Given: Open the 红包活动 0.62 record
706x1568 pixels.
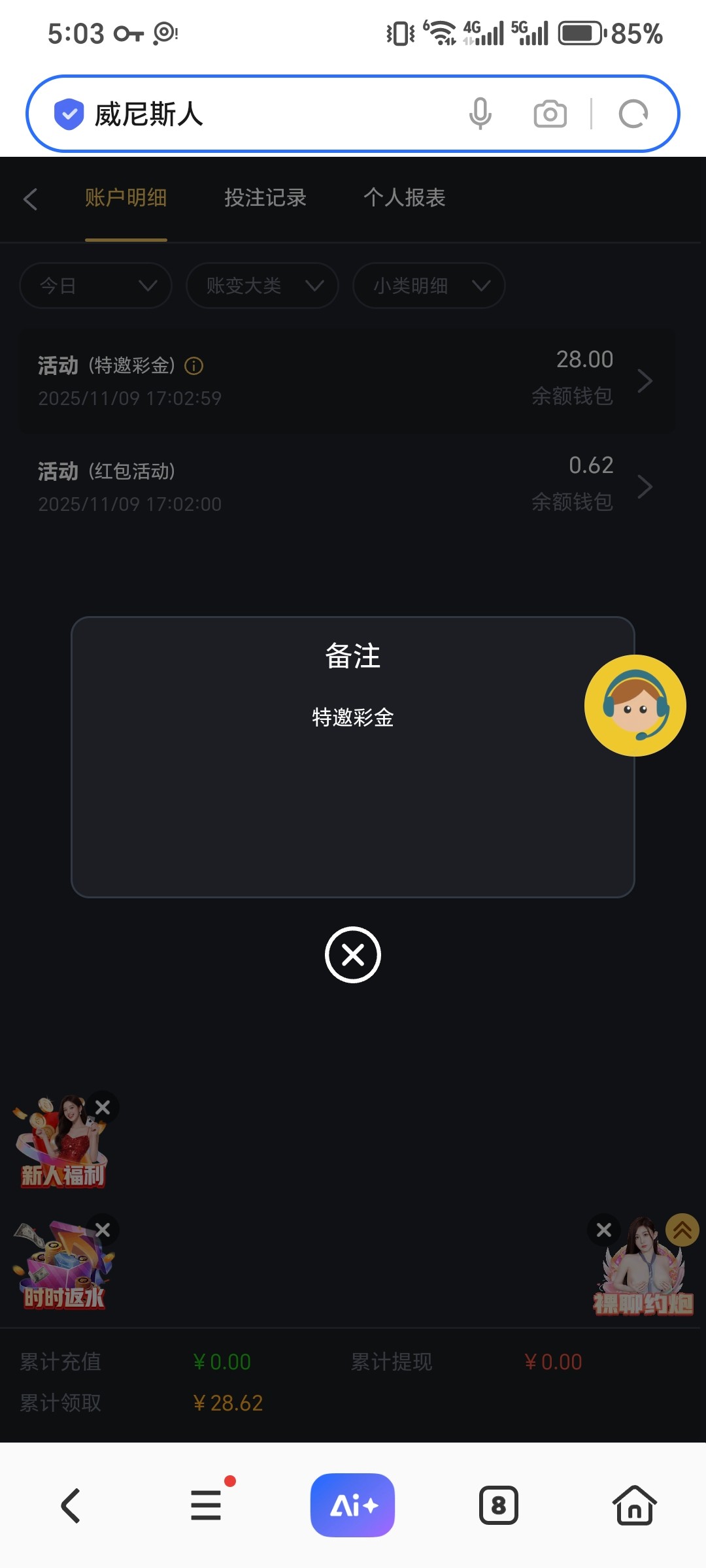Looking at the screenshot, I should [x=346, y=486].
